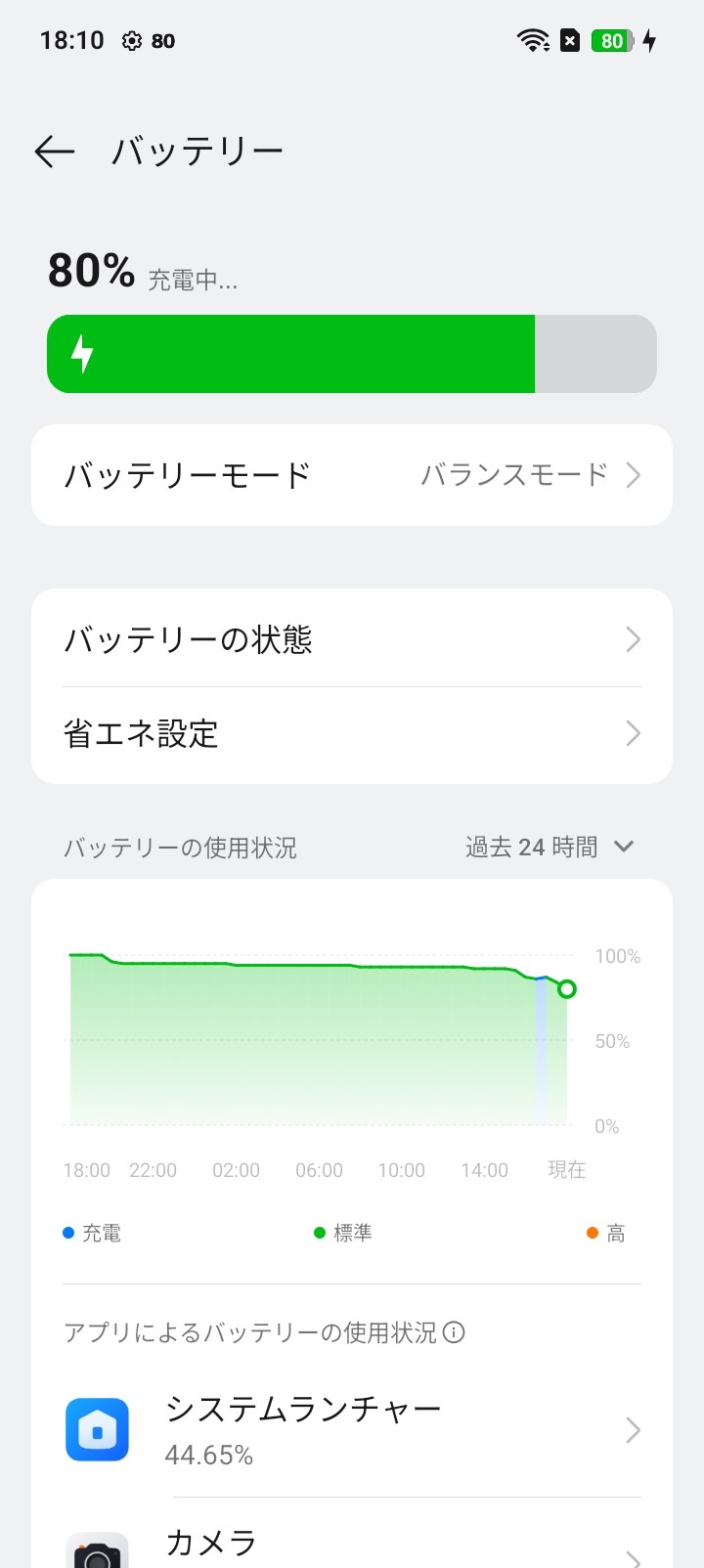
Task: Open the 過去 24 時間 time range selector
Action: (x=548, y=847)
